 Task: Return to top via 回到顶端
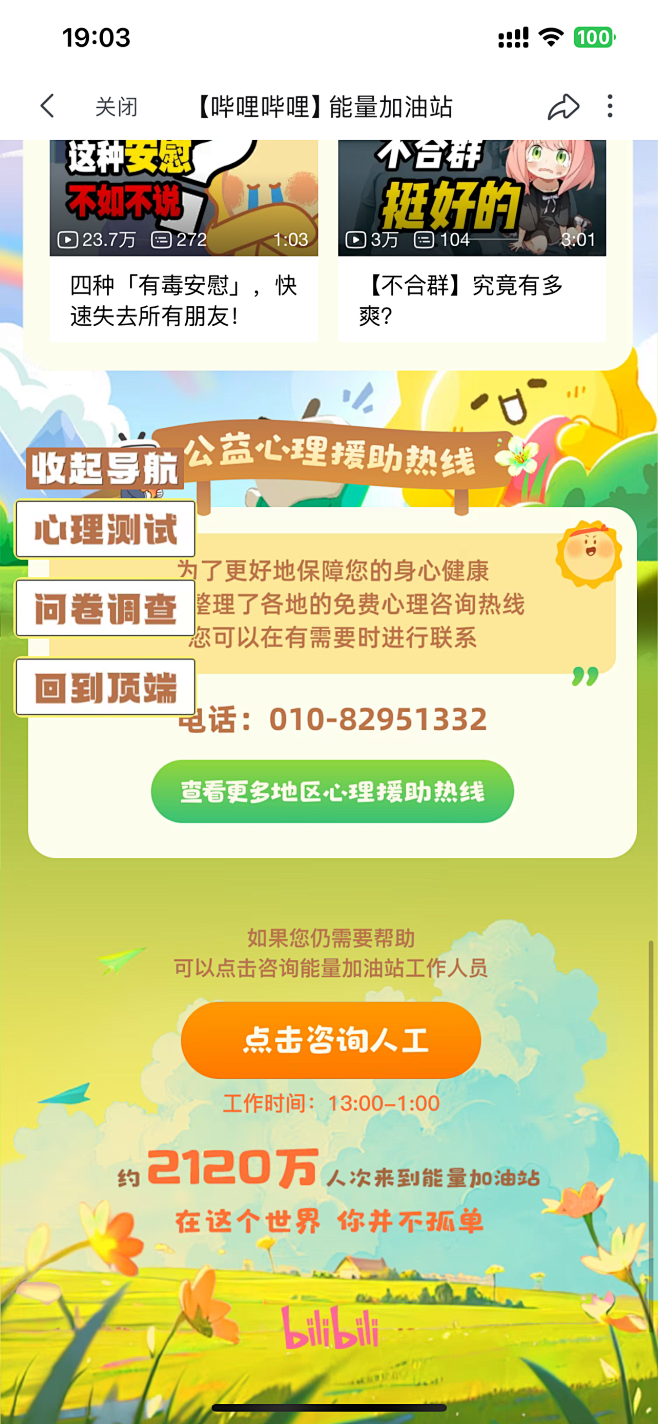point(105,687)
